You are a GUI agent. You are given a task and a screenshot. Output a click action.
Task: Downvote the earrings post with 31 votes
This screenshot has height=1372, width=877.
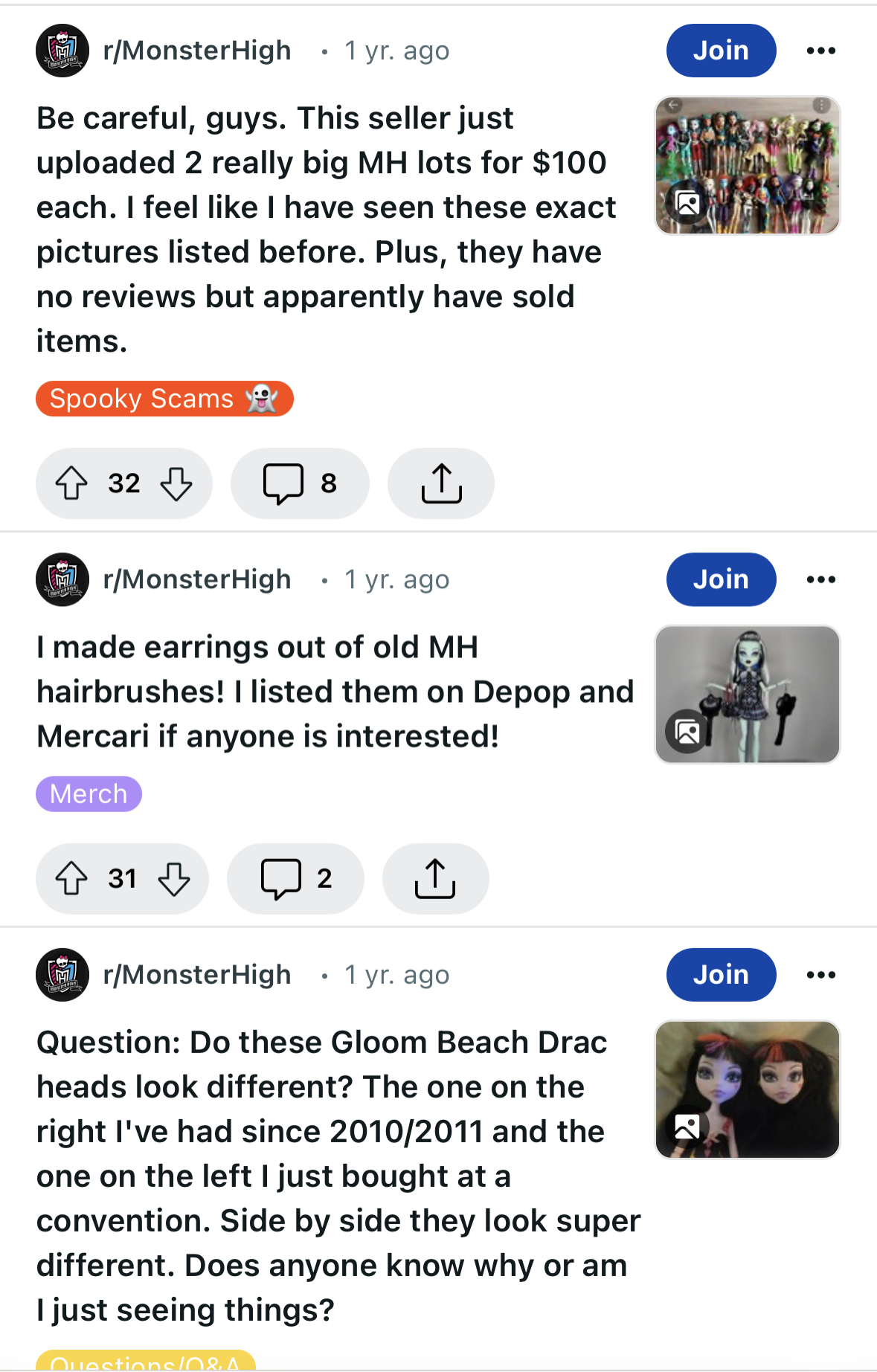click(x=174, y=878)
